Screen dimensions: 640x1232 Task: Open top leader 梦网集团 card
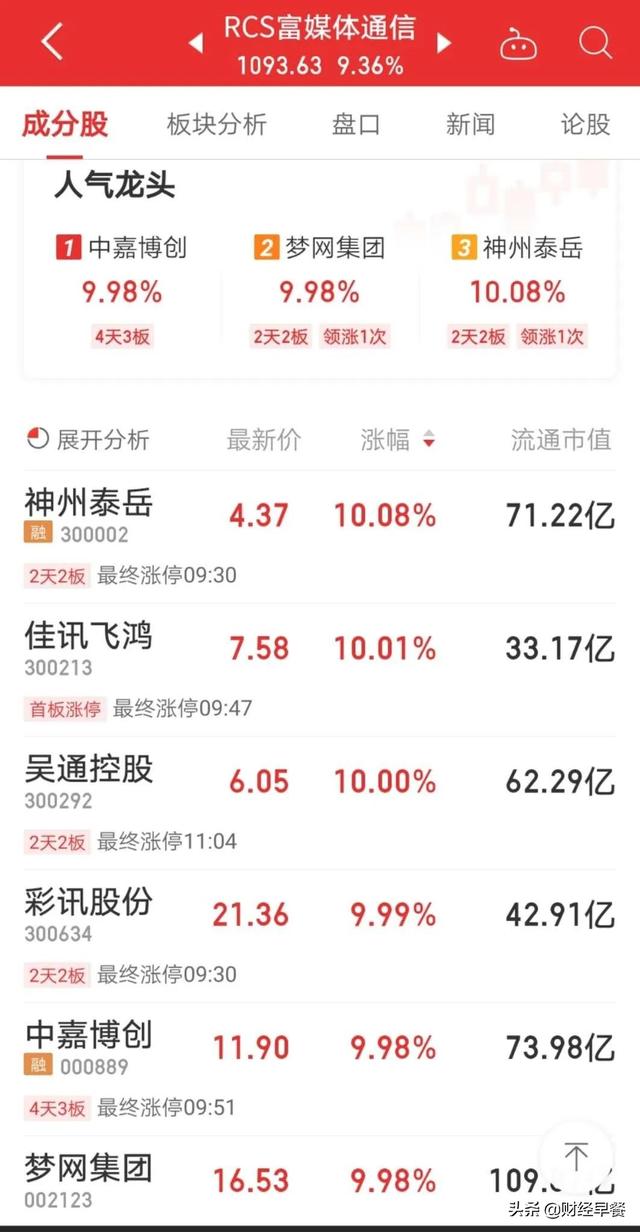320,290
